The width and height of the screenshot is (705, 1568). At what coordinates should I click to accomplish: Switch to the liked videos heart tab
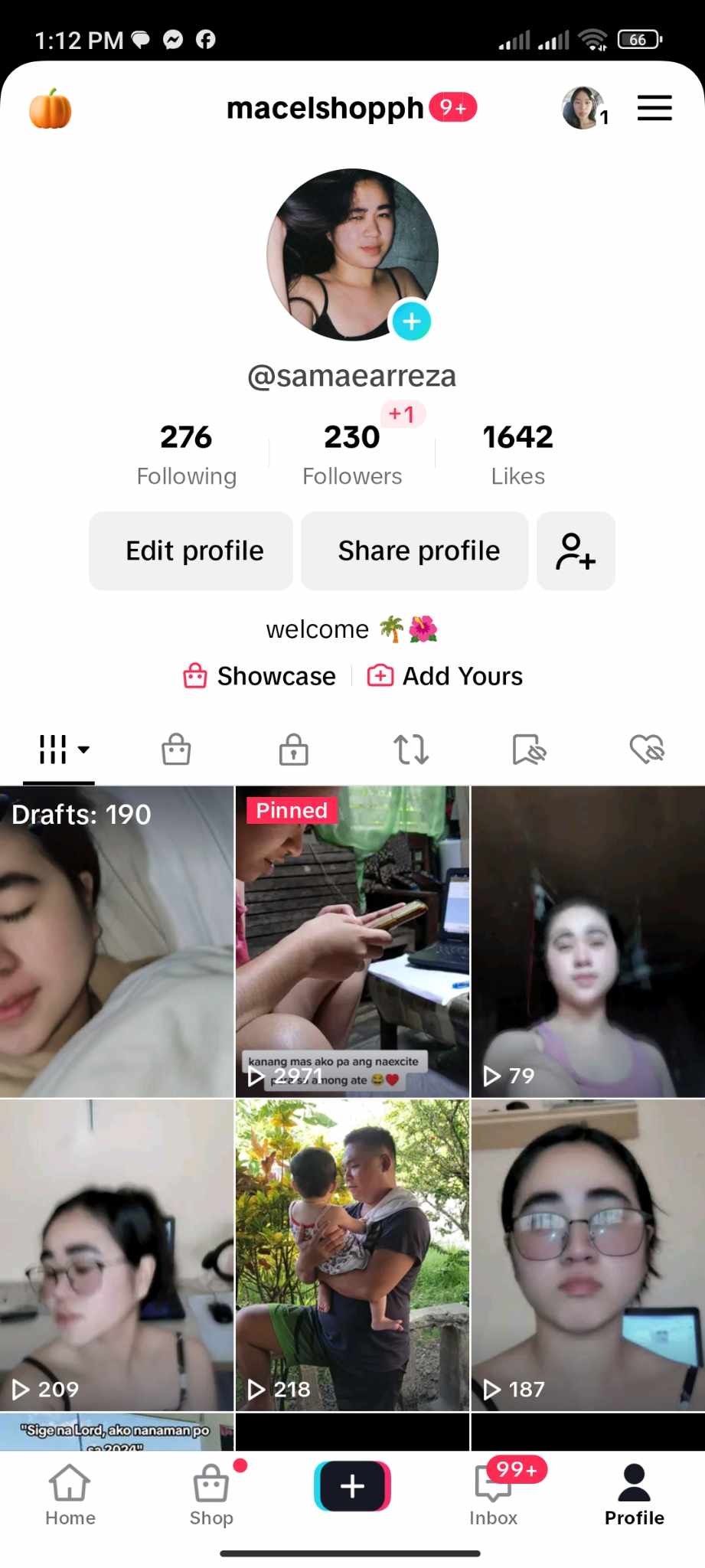[x=647, y=750]
